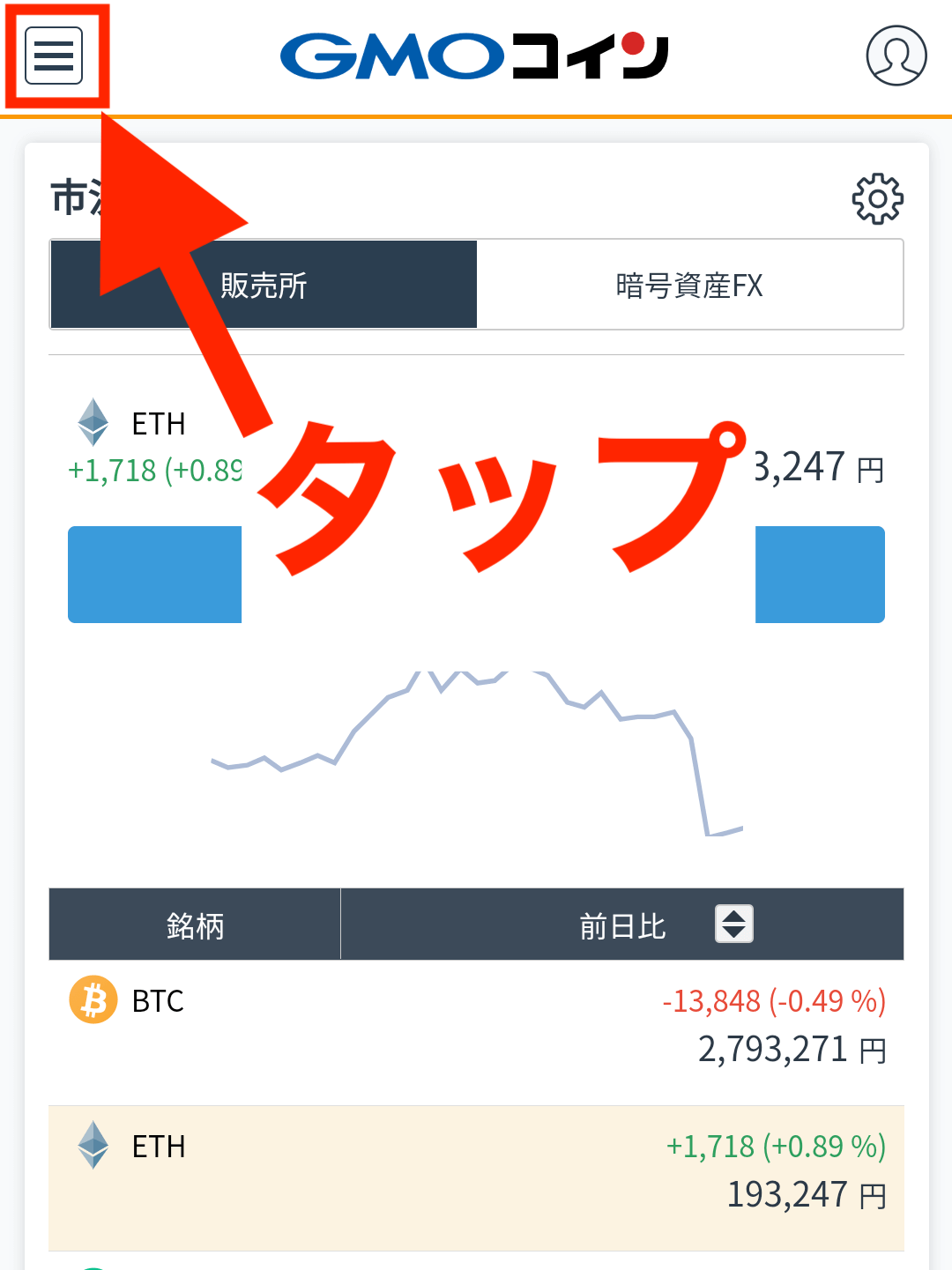Open the account profile icon
The width and height of the screenshot is (952, 1270).
click(896, 56)
